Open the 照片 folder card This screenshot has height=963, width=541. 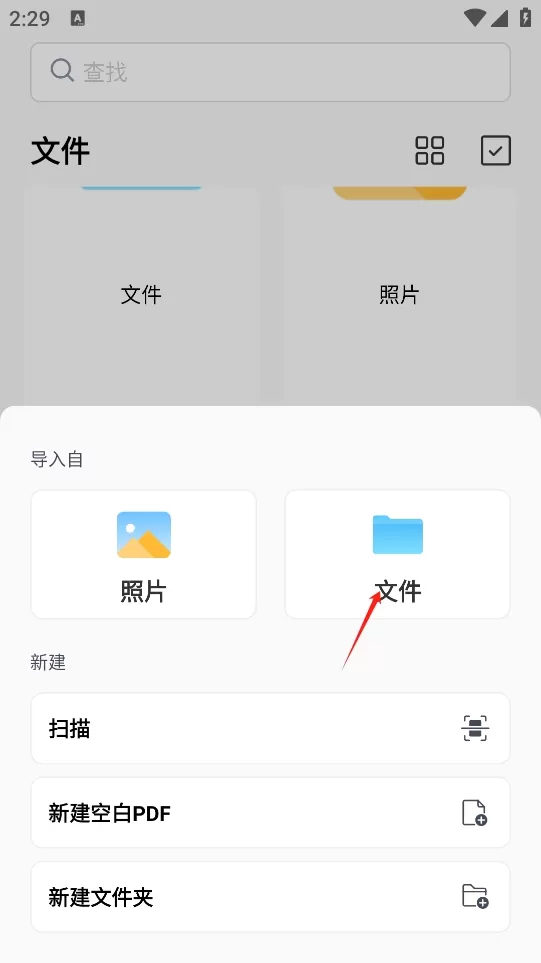[399, 295]
